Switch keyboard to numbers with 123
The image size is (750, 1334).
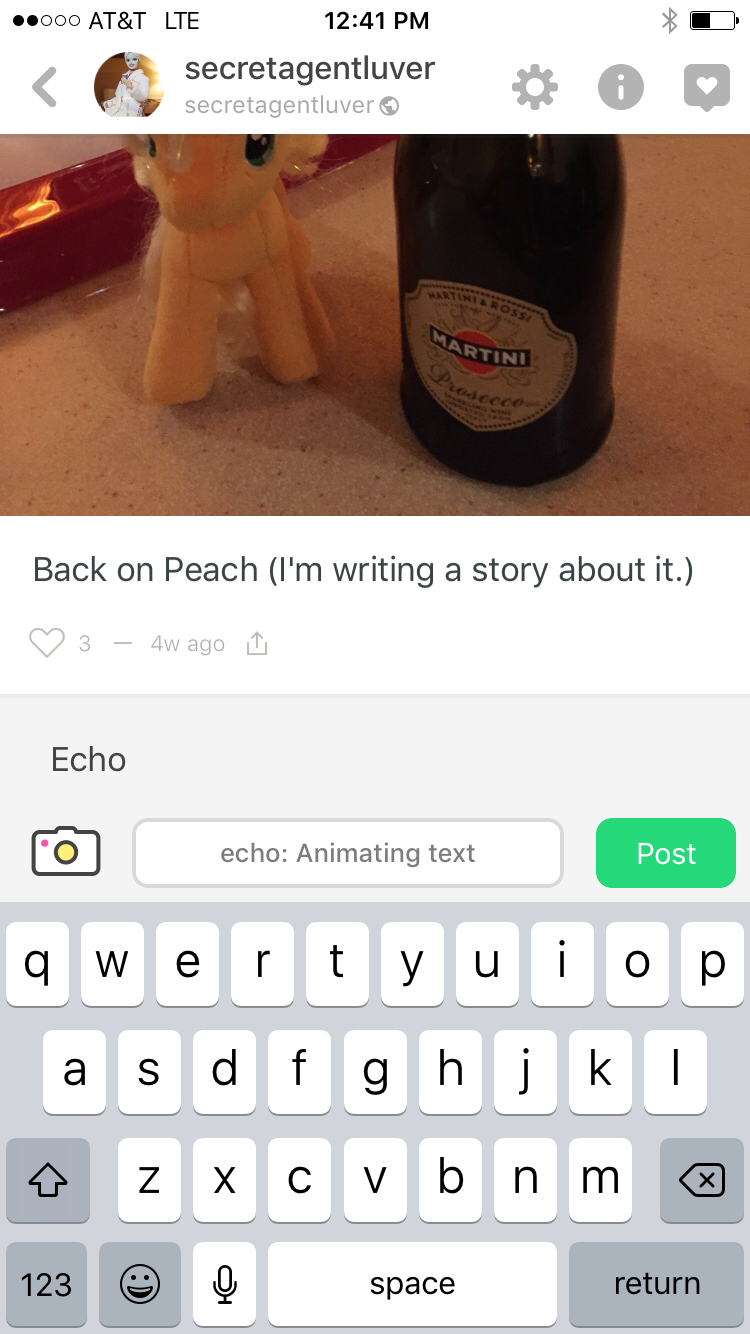(46, 1284)
